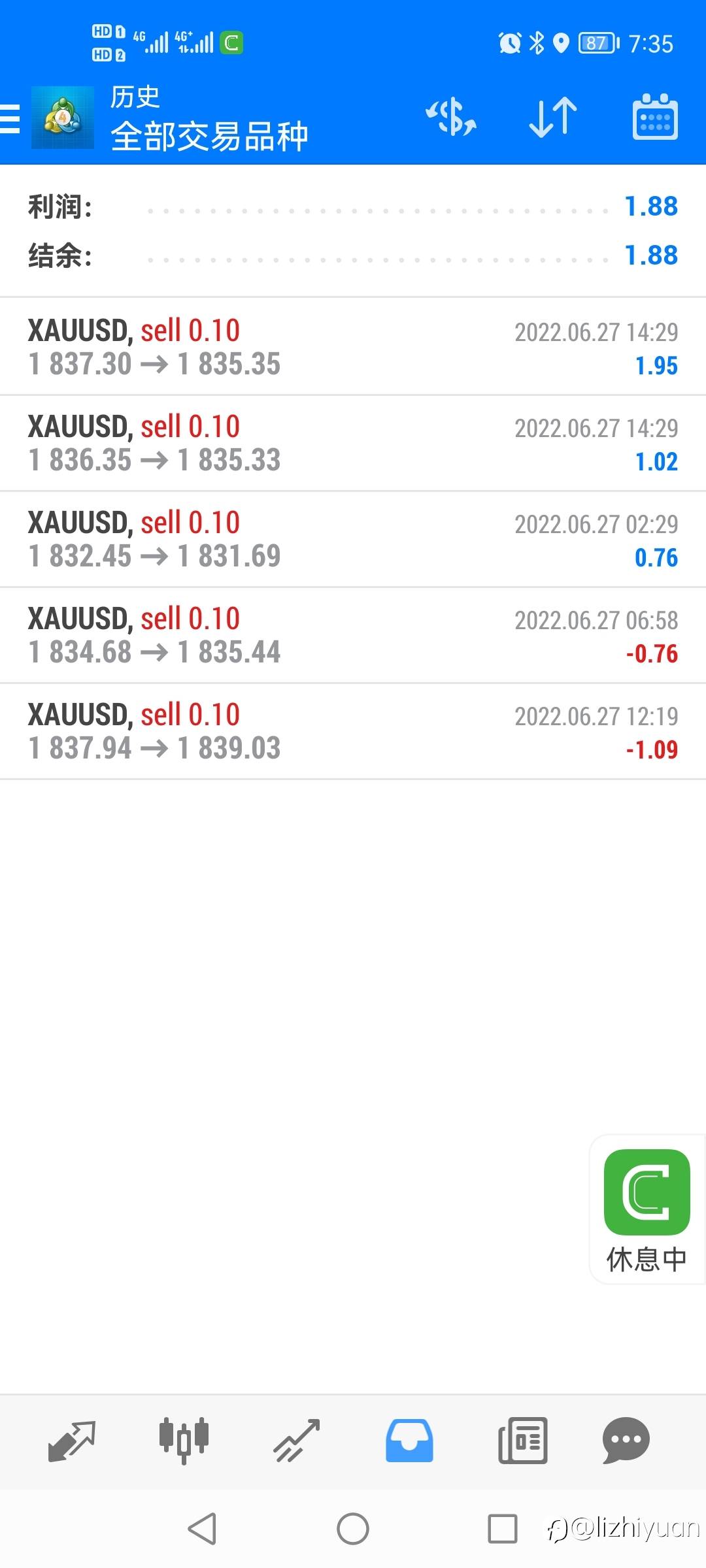
Task: Select the XAUUSD trade closed at 02:29
Action: [353, 539]
